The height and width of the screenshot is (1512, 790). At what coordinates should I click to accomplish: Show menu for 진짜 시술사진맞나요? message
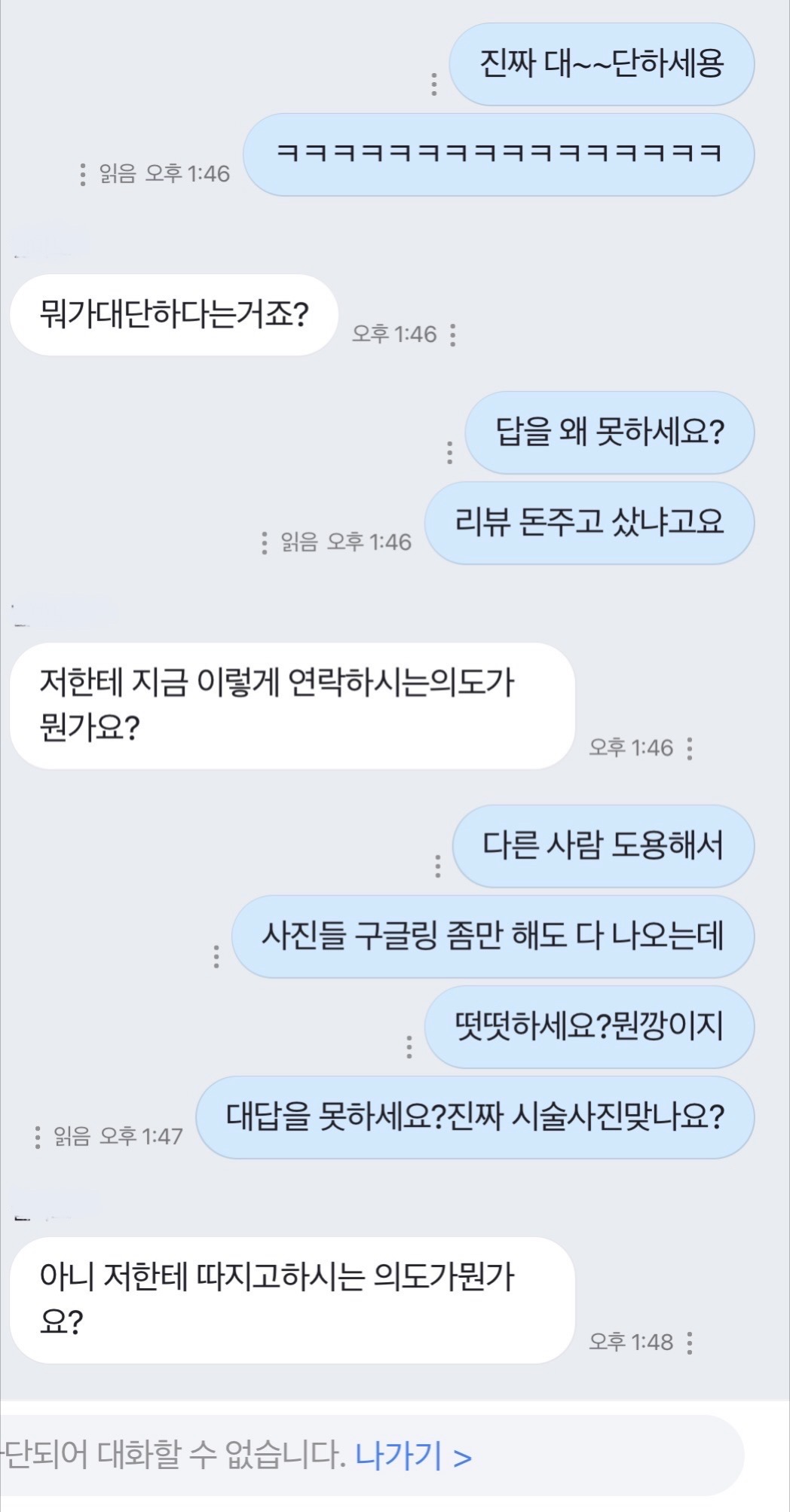[37, 1137]
